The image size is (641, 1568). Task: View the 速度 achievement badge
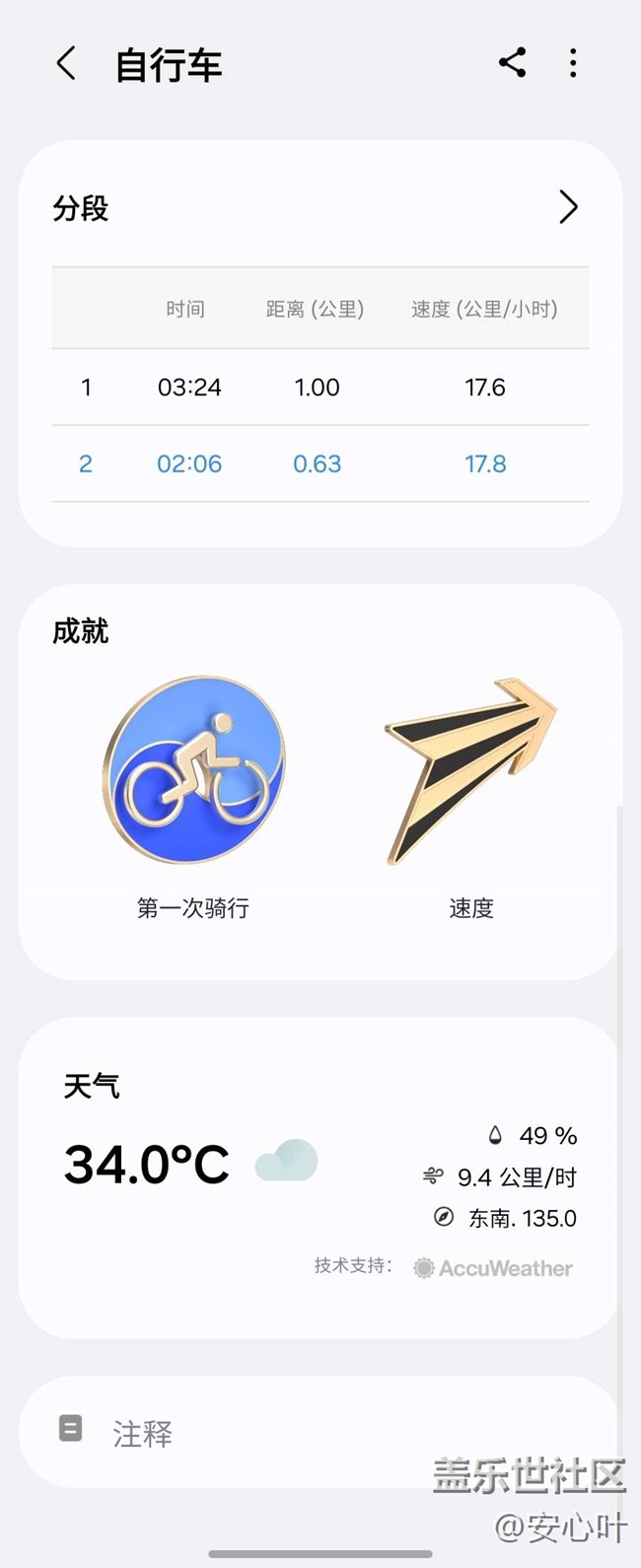(x=470, y=770)
